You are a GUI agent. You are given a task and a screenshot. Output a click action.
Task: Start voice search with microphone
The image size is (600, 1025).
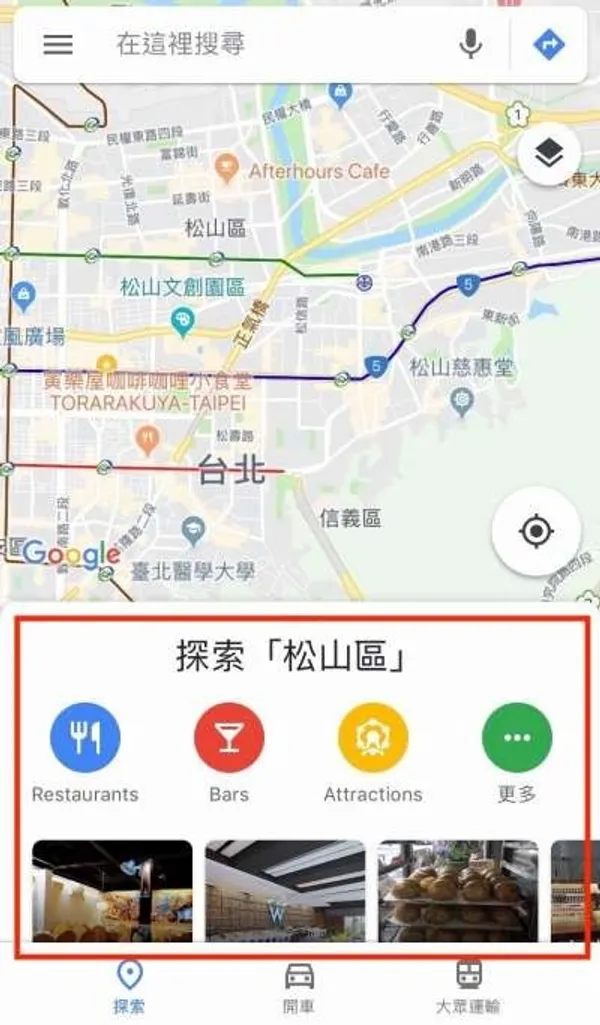pos(470,45)
